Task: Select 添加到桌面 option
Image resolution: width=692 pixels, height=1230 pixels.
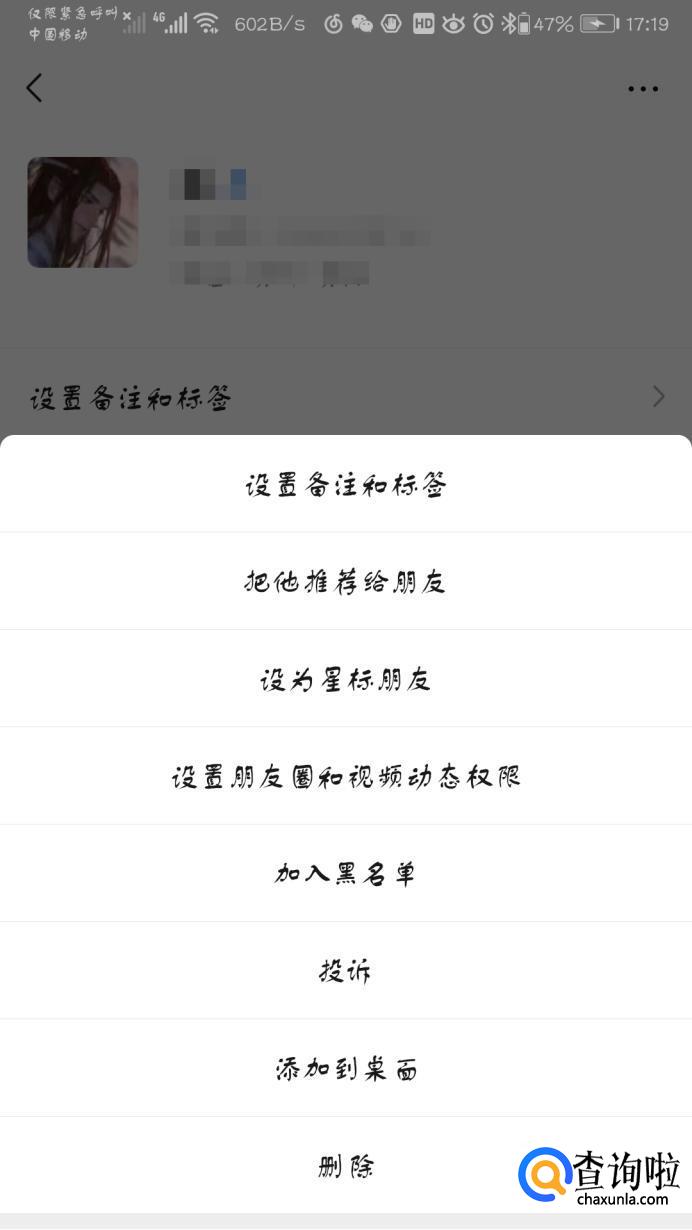Action: point(346,1069)
